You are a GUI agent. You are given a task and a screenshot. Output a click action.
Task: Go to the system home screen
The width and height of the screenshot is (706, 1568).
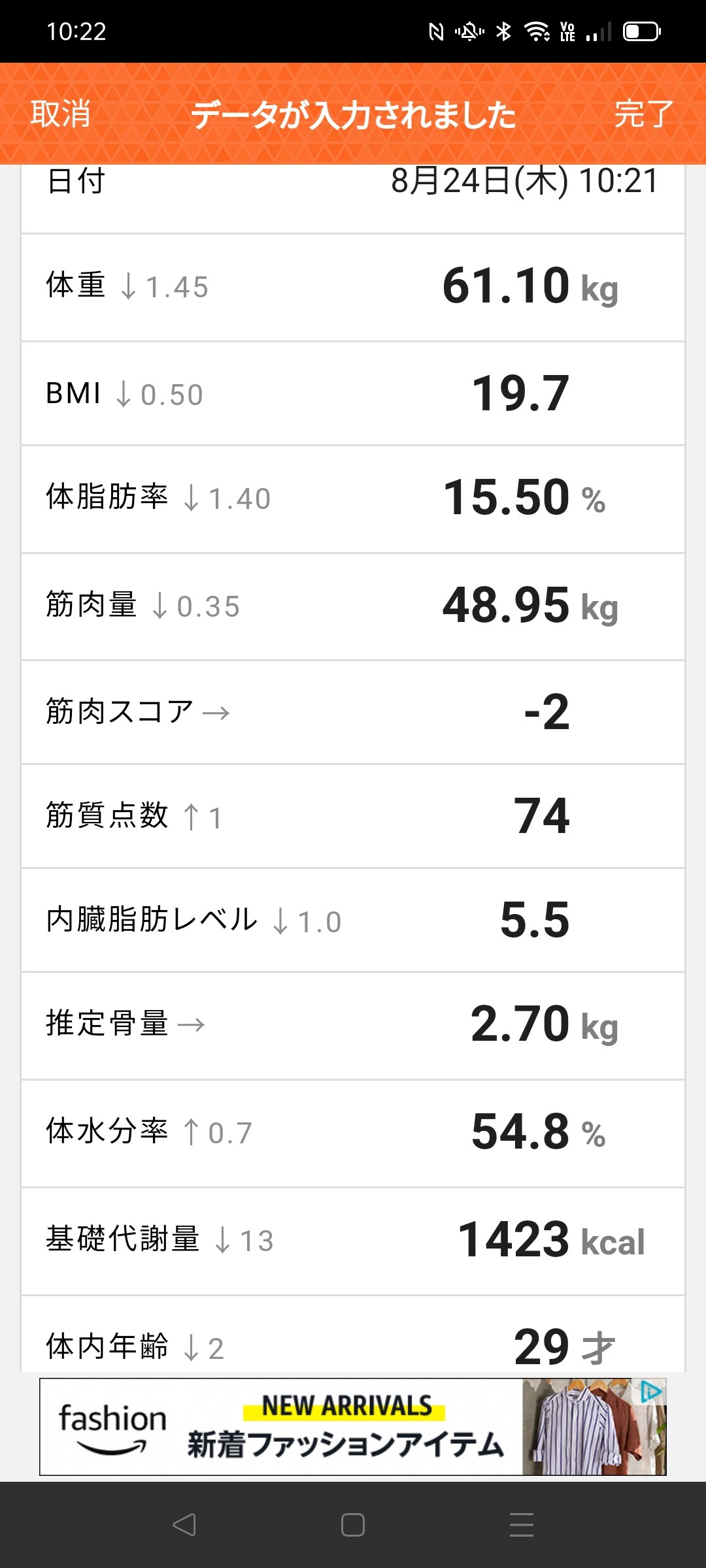[353, 1525]
